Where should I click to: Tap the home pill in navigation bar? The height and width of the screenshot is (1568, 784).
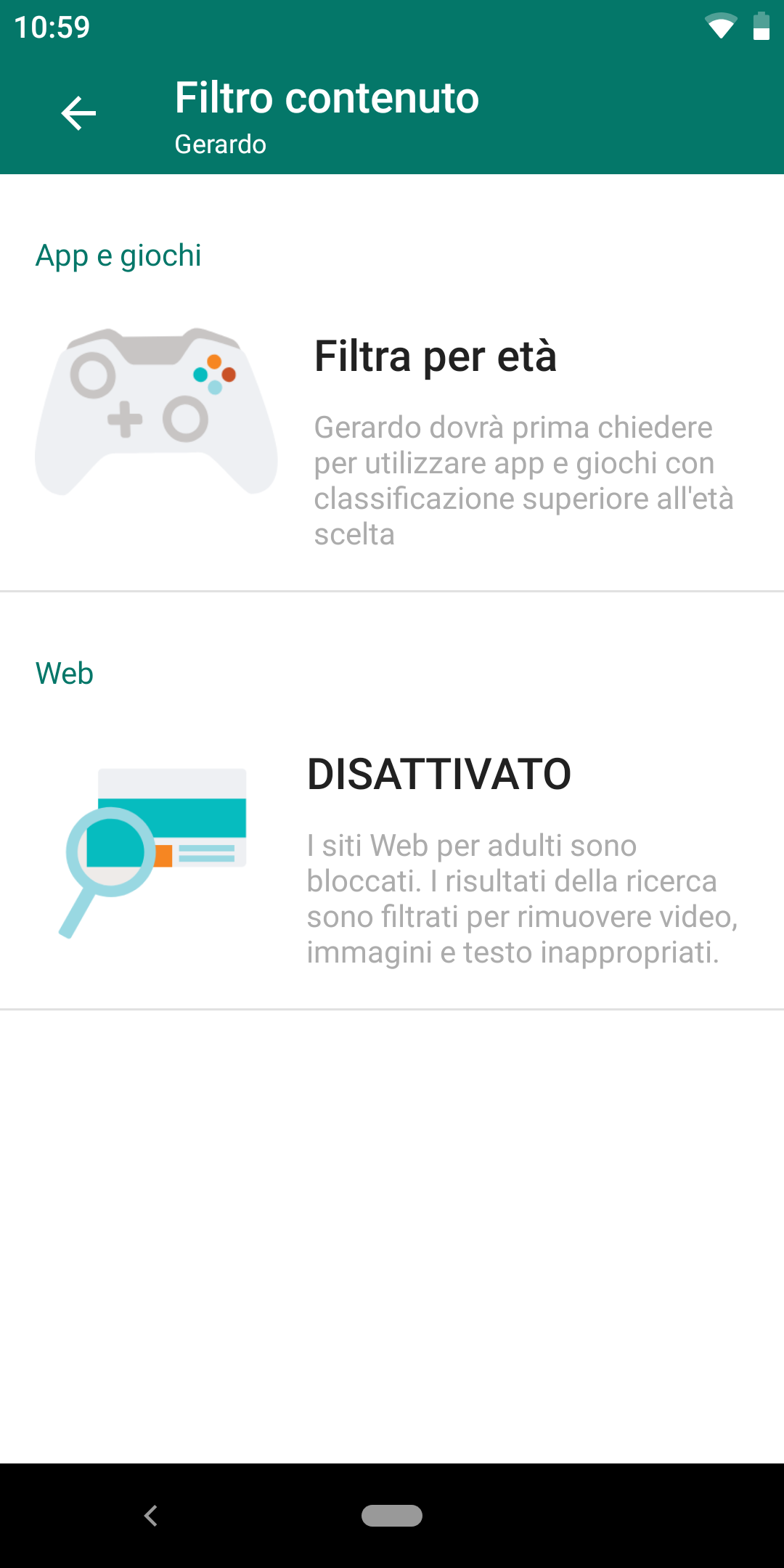pyautogui.click(x=392, y=1516)
